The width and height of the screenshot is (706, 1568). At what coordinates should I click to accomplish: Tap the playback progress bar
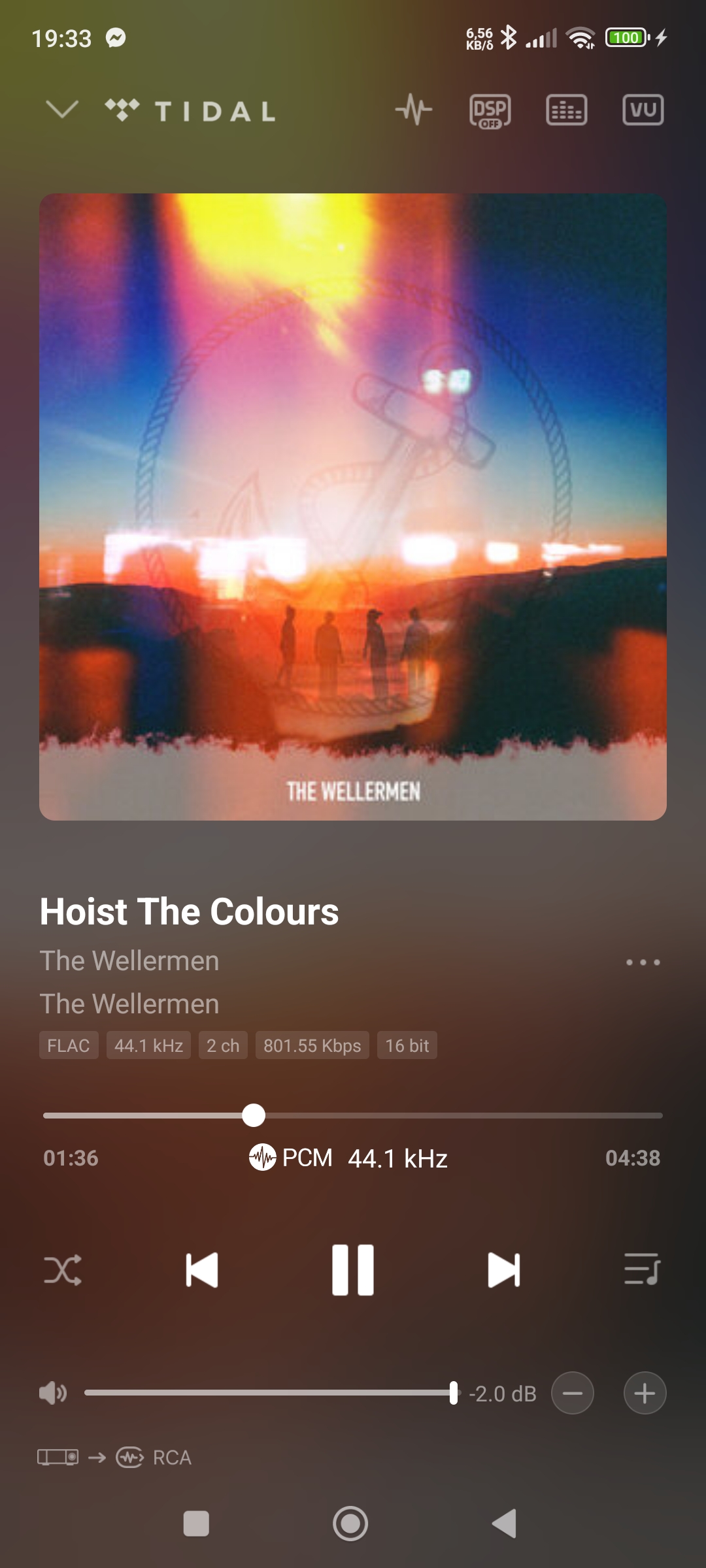click(353, 1115)
